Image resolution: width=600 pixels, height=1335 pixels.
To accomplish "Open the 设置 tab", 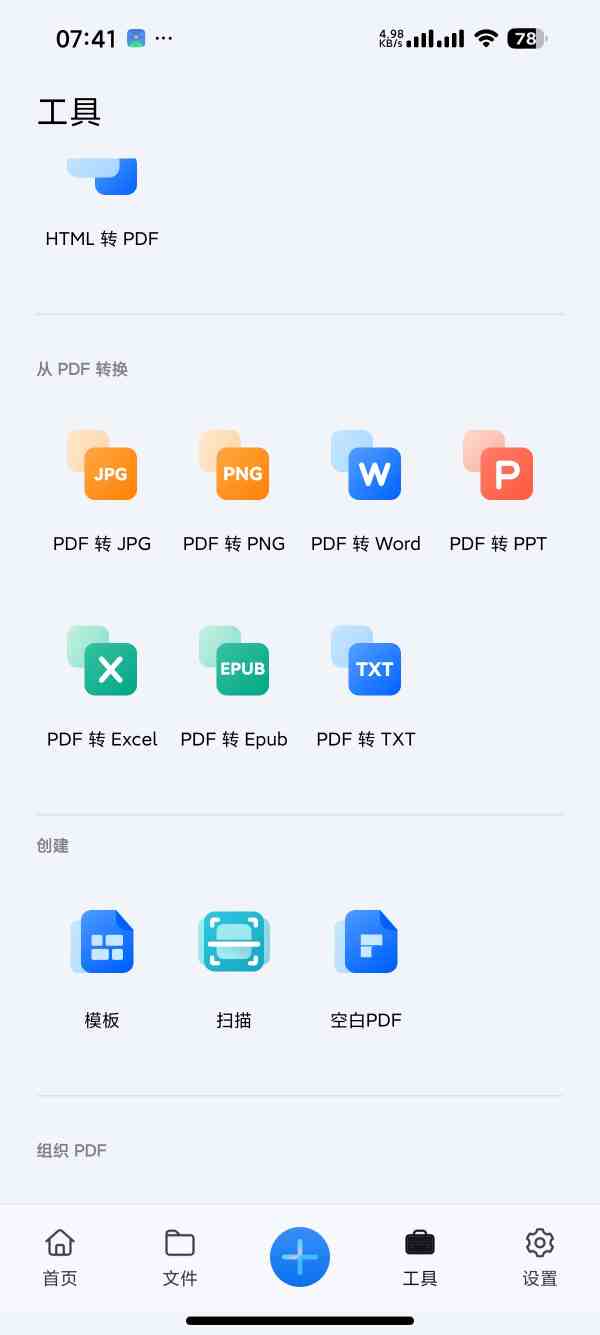I will pos(540,1257).
